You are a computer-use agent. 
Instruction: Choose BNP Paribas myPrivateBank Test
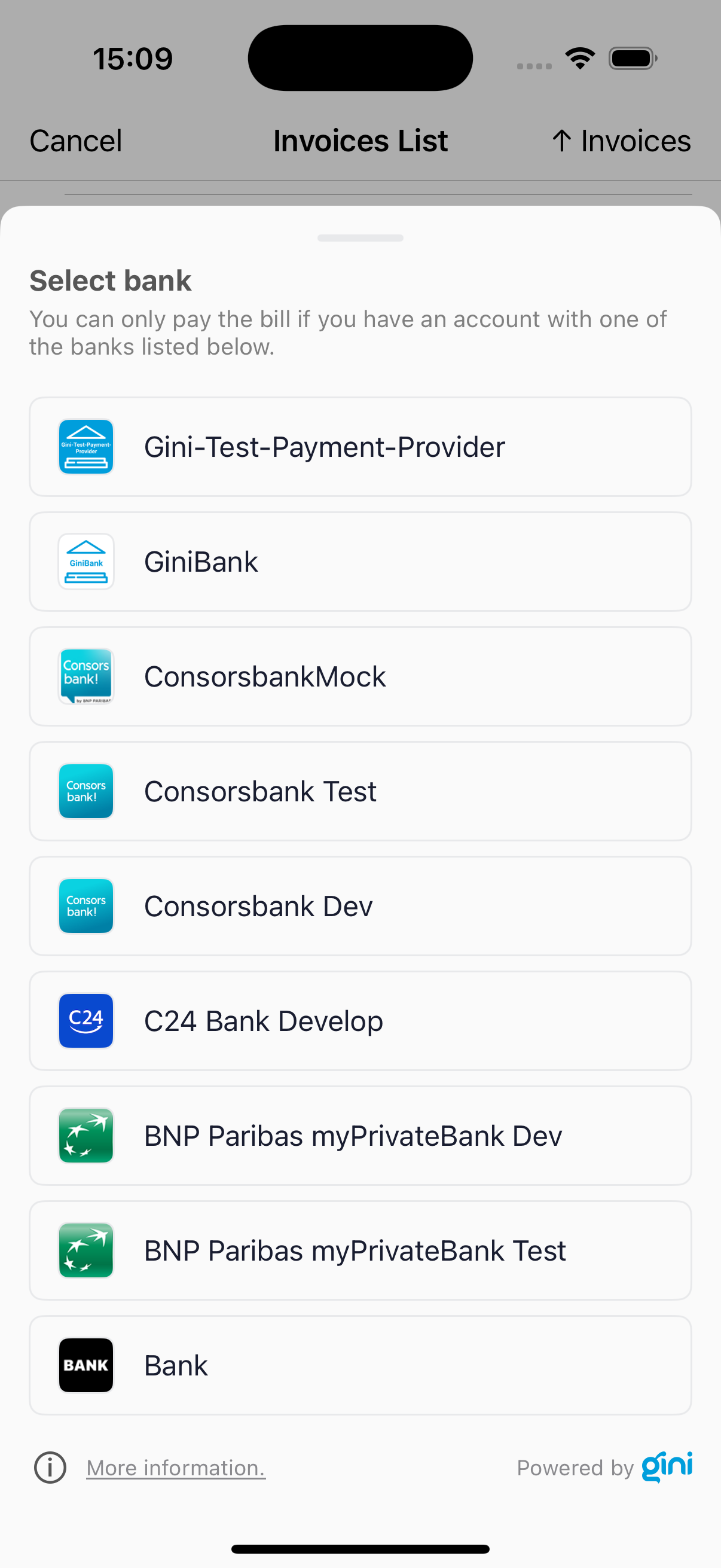tap(360, 1250)
